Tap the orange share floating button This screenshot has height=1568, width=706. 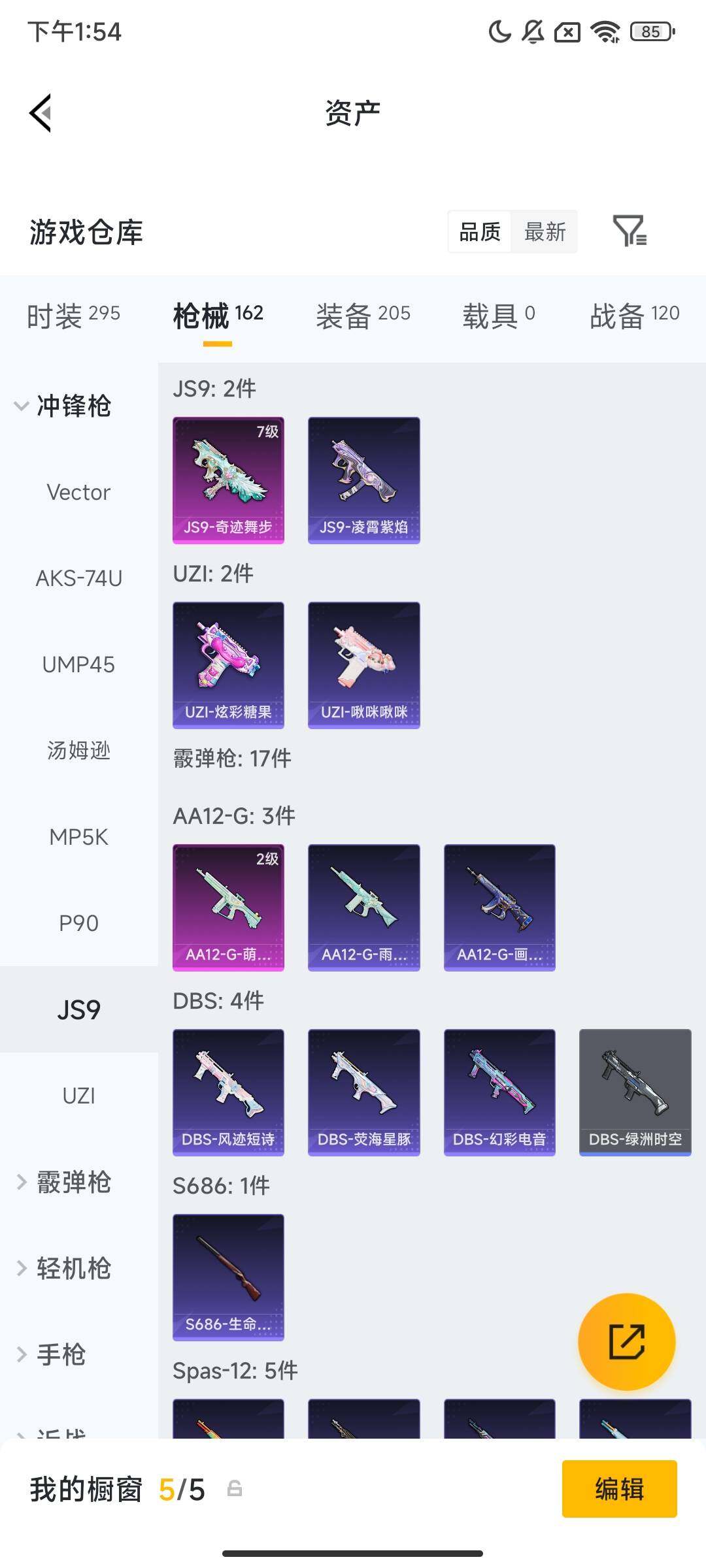pyautogui.click(x=626, y=1341)
